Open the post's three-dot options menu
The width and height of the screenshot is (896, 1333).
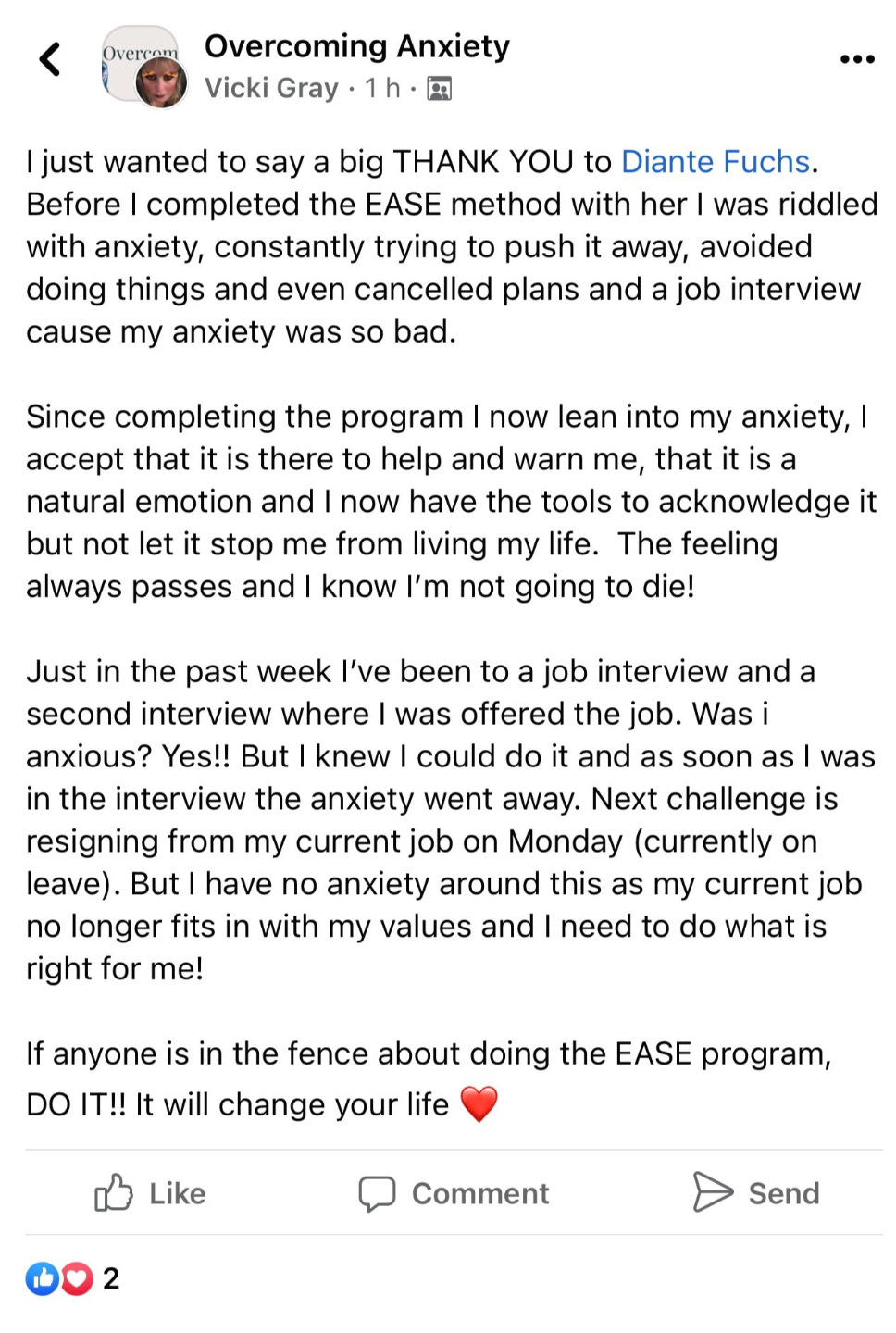point(856,59)
